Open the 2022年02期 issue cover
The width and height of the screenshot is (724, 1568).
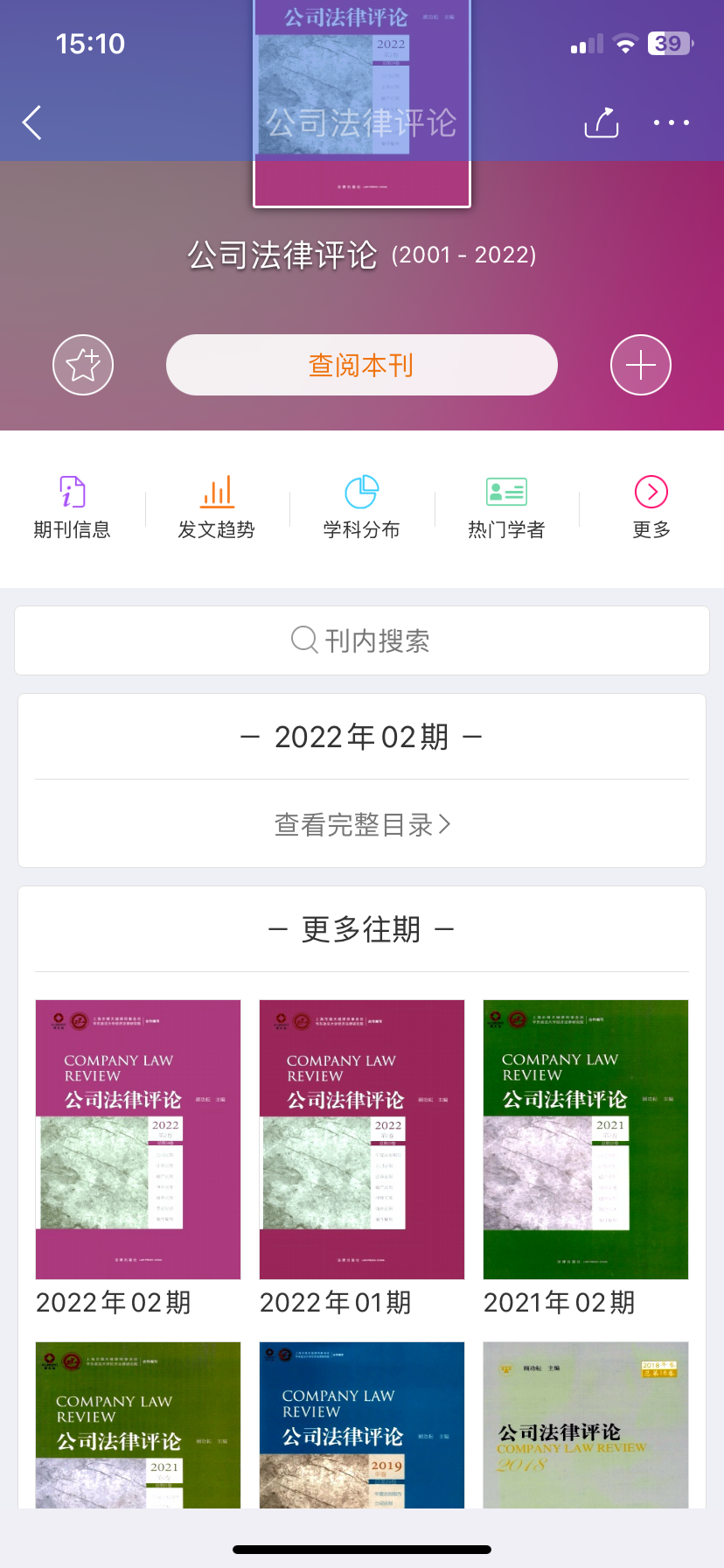(x=138, y=1139)
